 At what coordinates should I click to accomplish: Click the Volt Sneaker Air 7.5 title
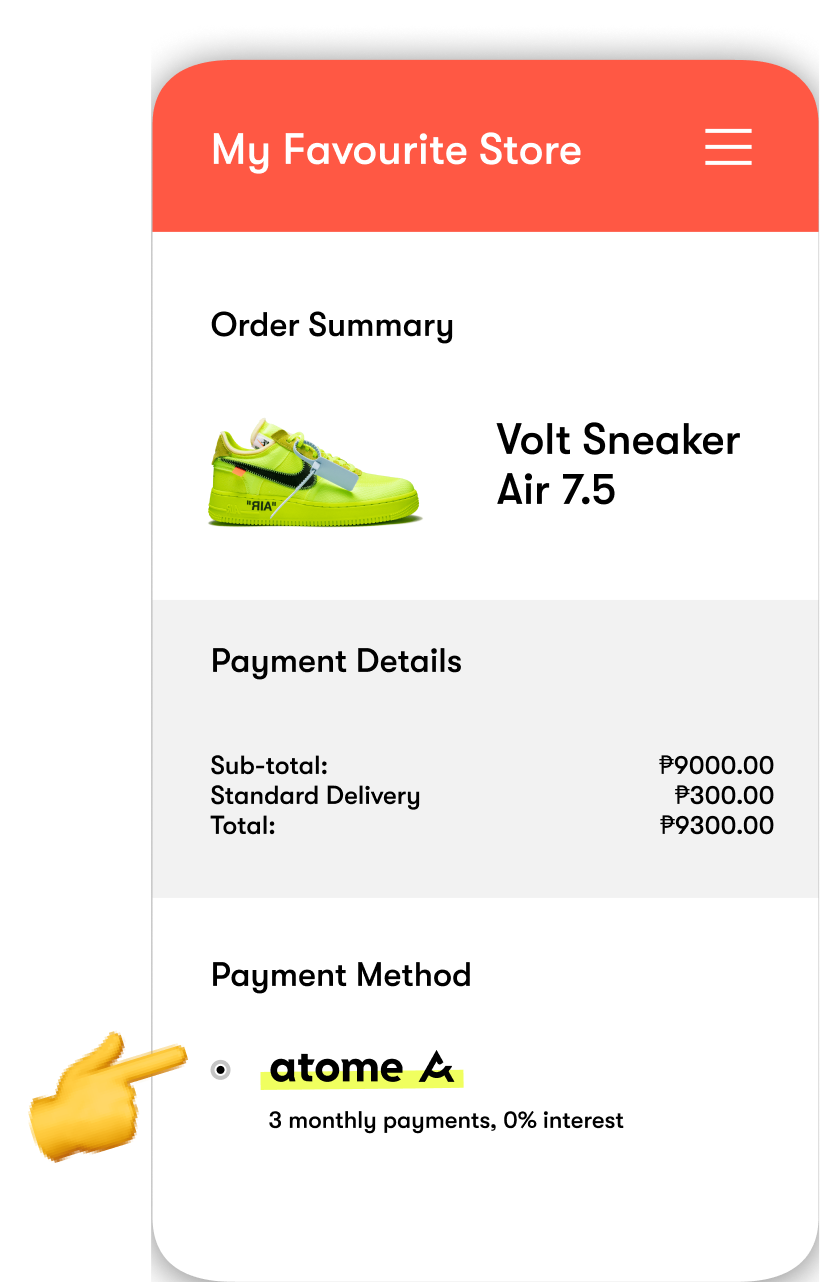(617, 465)
